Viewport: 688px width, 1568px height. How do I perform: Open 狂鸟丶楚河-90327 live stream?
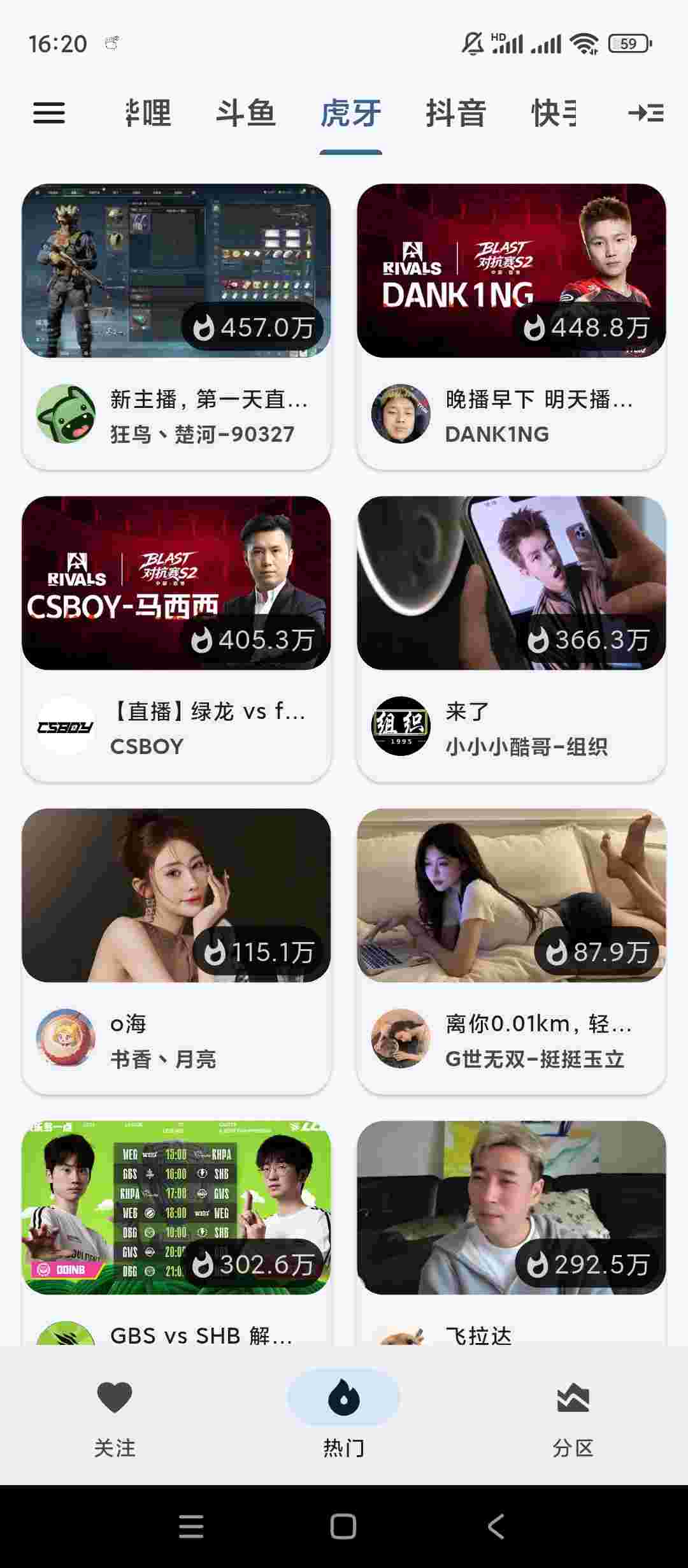point(176,326)
